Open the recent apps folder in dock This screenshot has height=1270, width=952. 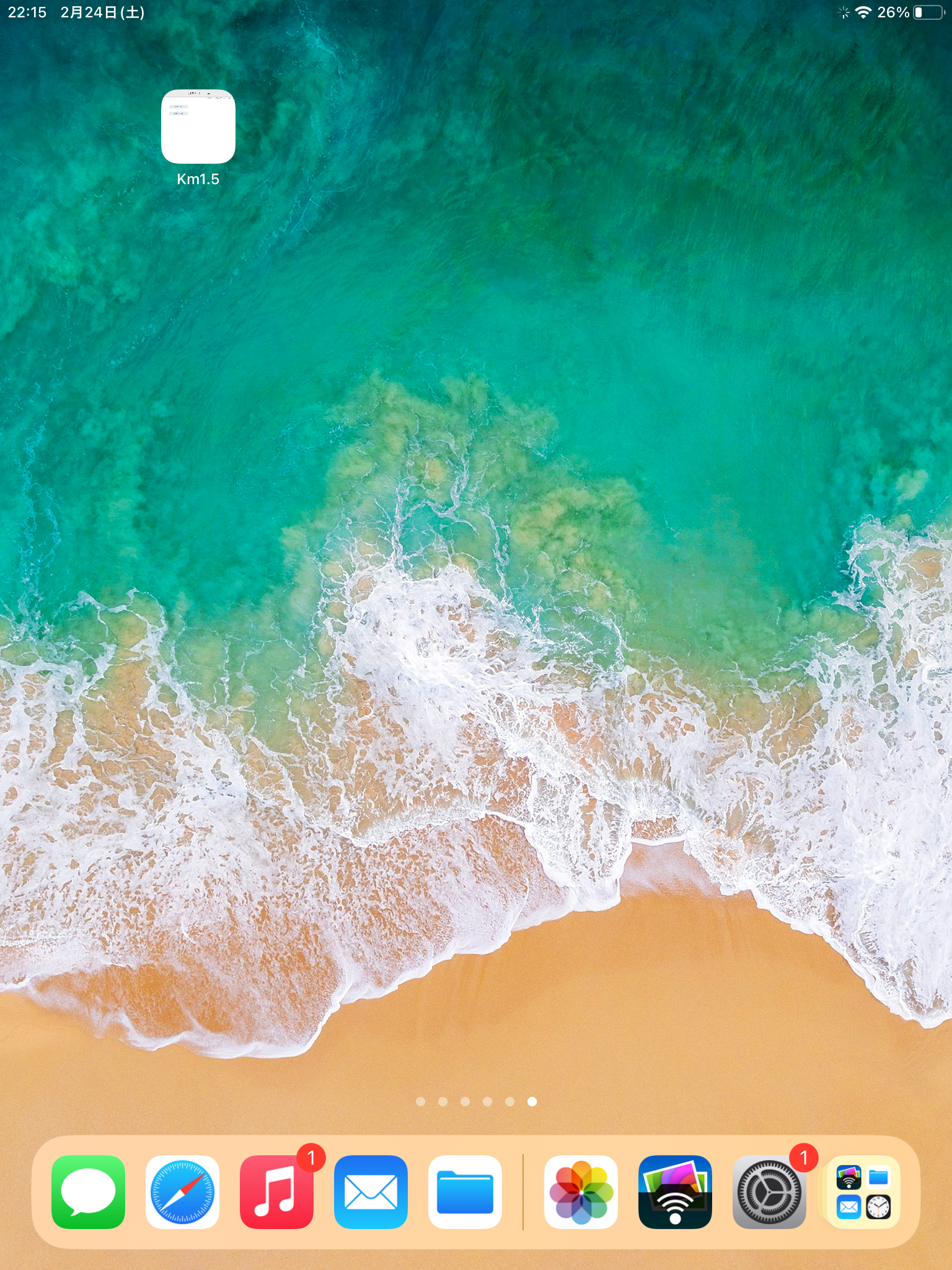[863, 1191]
